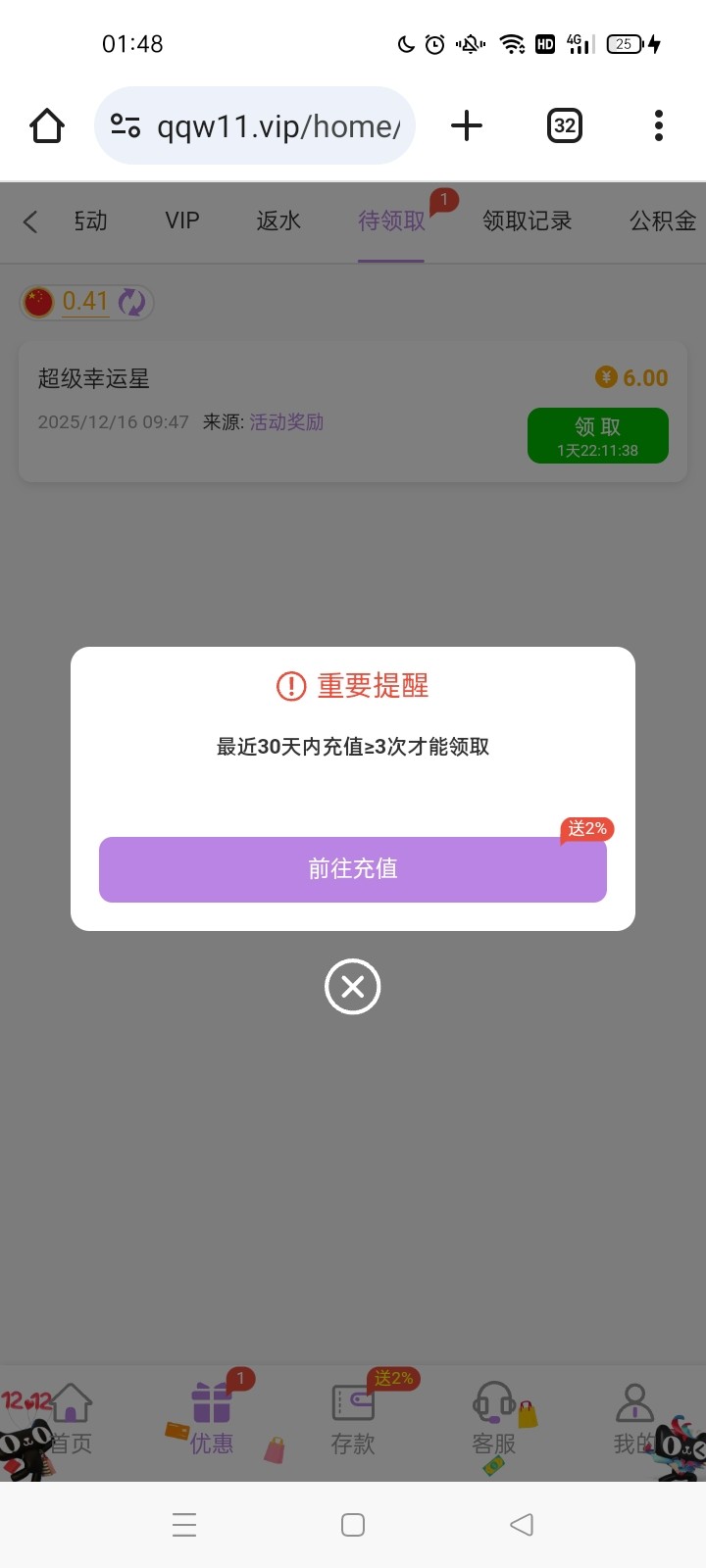View the 32 open tabs

coord(564,125)
